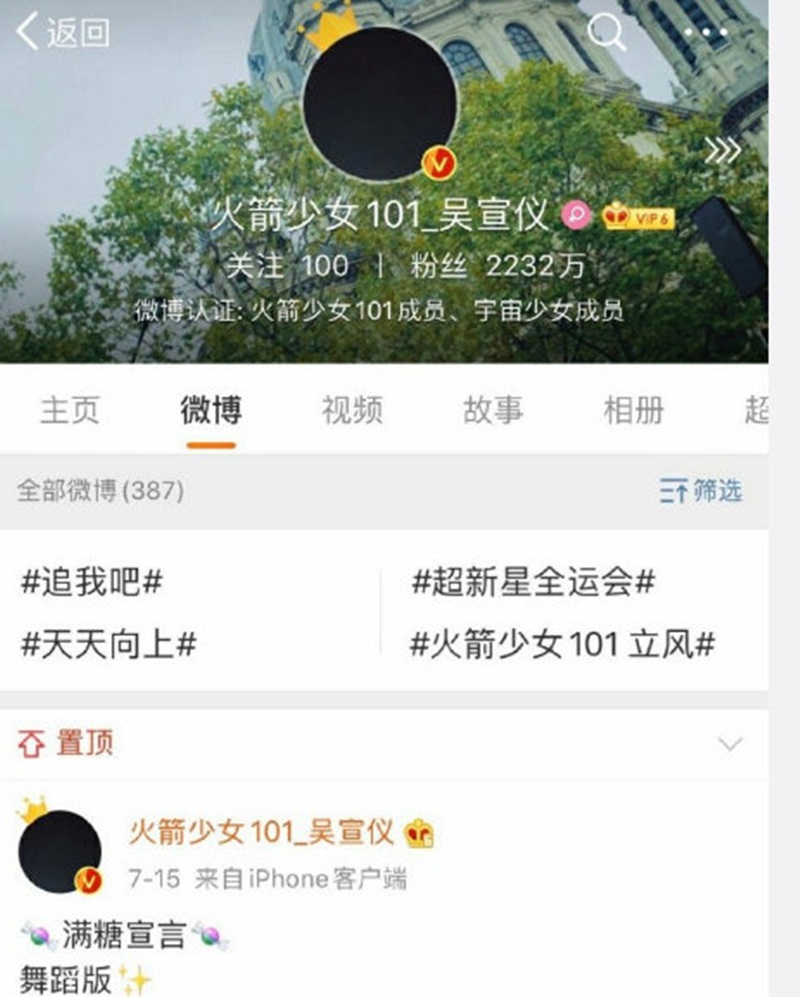
Task: Tap the triple-arrow icon on cover
Action: click(x=722, y=150)
